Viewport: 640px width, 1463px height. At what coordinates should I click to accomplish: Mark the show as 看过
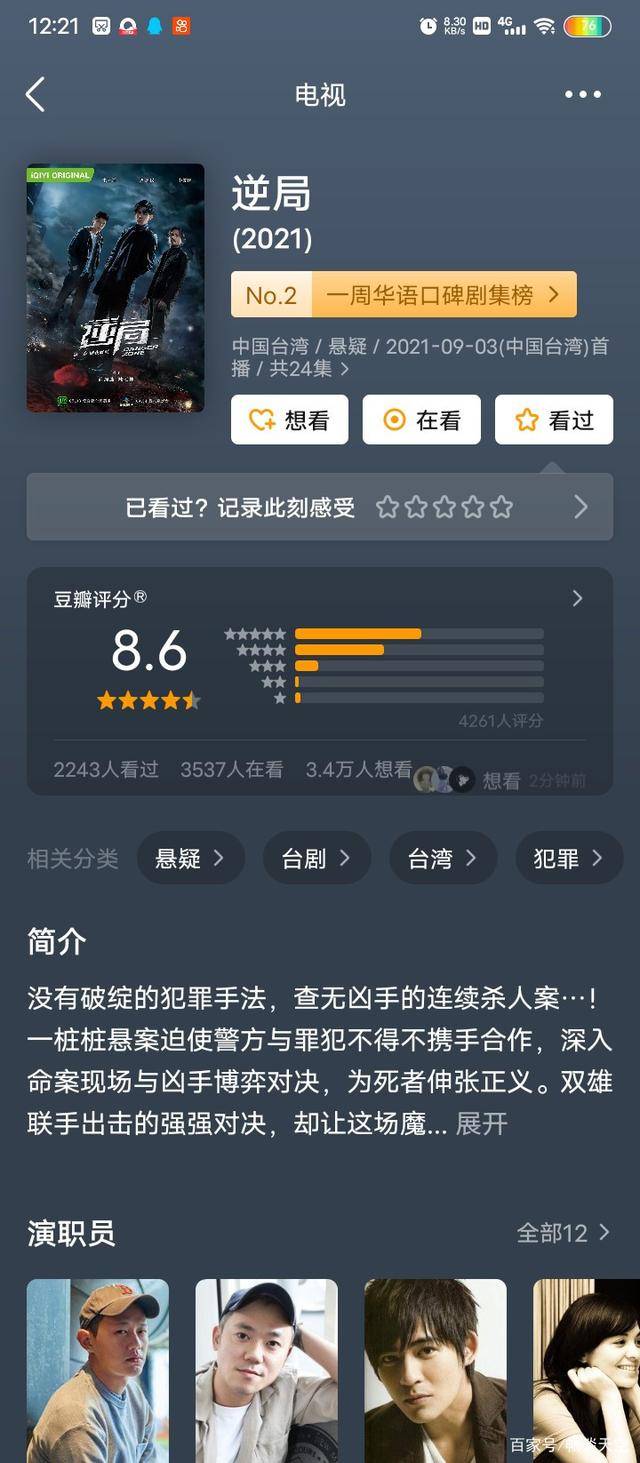tap(554, 420)
